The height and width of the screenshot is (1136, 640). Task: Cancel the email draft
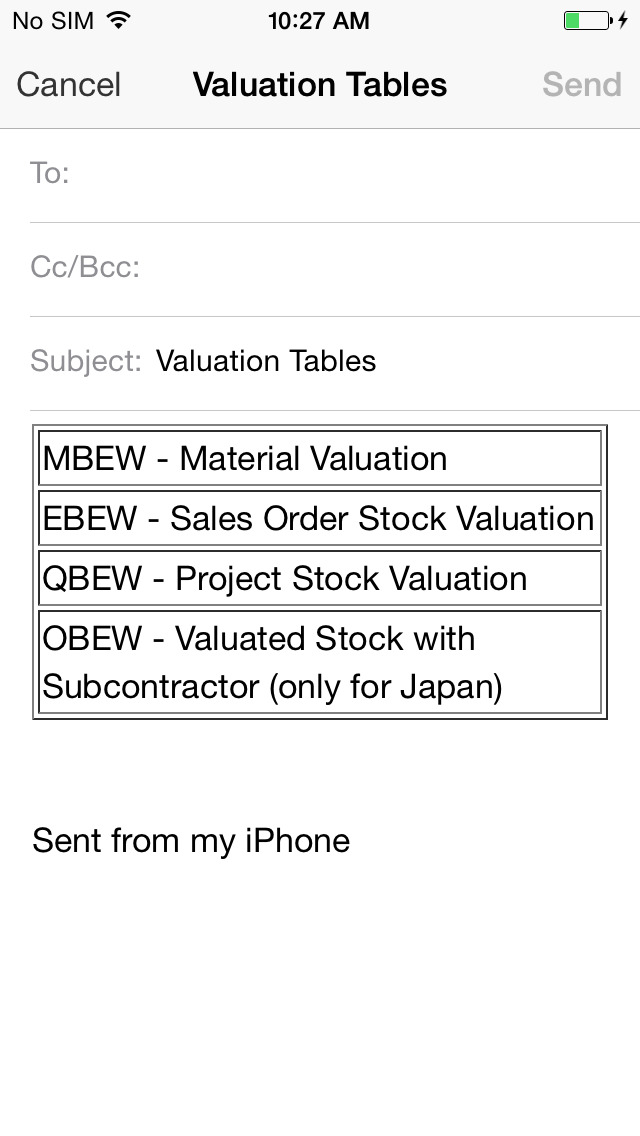pos(68,85)
